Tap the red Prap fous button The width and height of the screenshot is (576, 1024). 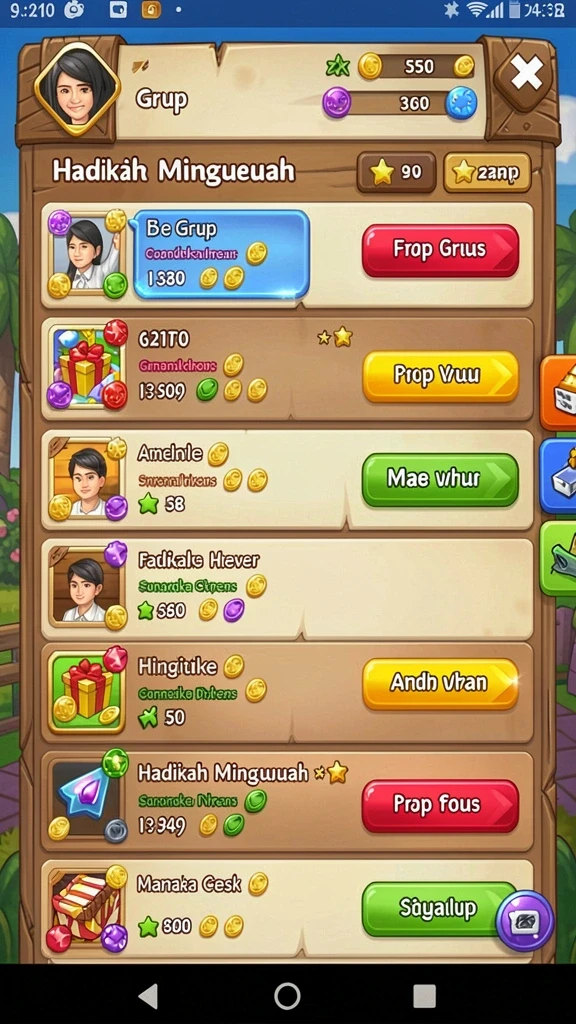click(440, 805)
